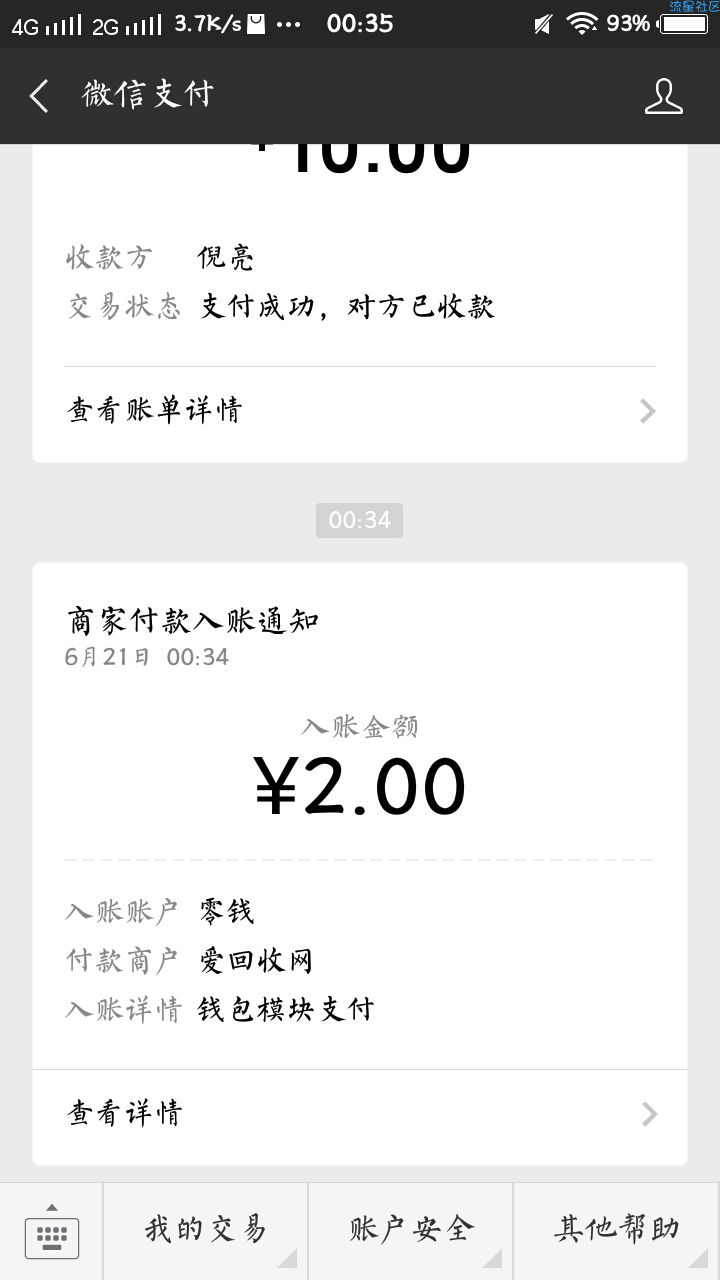This screenshot has height=1280, width=720.
Task: Open 查看详情 for the ¥2.00 deposit
Action: pyautogui.click(x=360, y=1114)
